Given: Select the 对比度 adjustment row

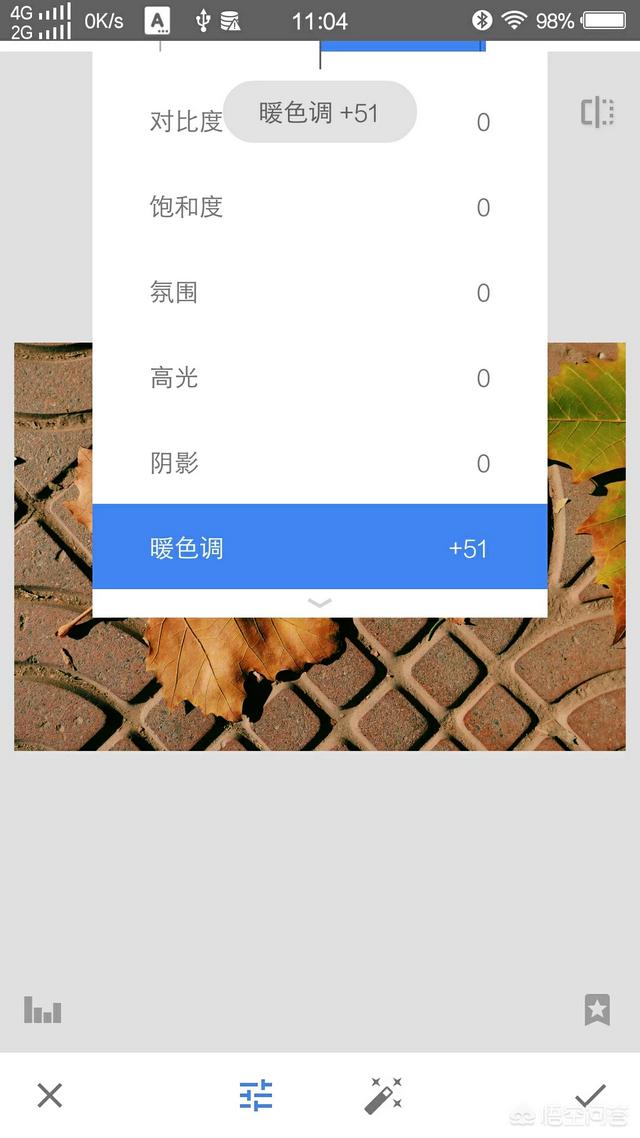Looking at the screenshot, I should click(320, 122).
